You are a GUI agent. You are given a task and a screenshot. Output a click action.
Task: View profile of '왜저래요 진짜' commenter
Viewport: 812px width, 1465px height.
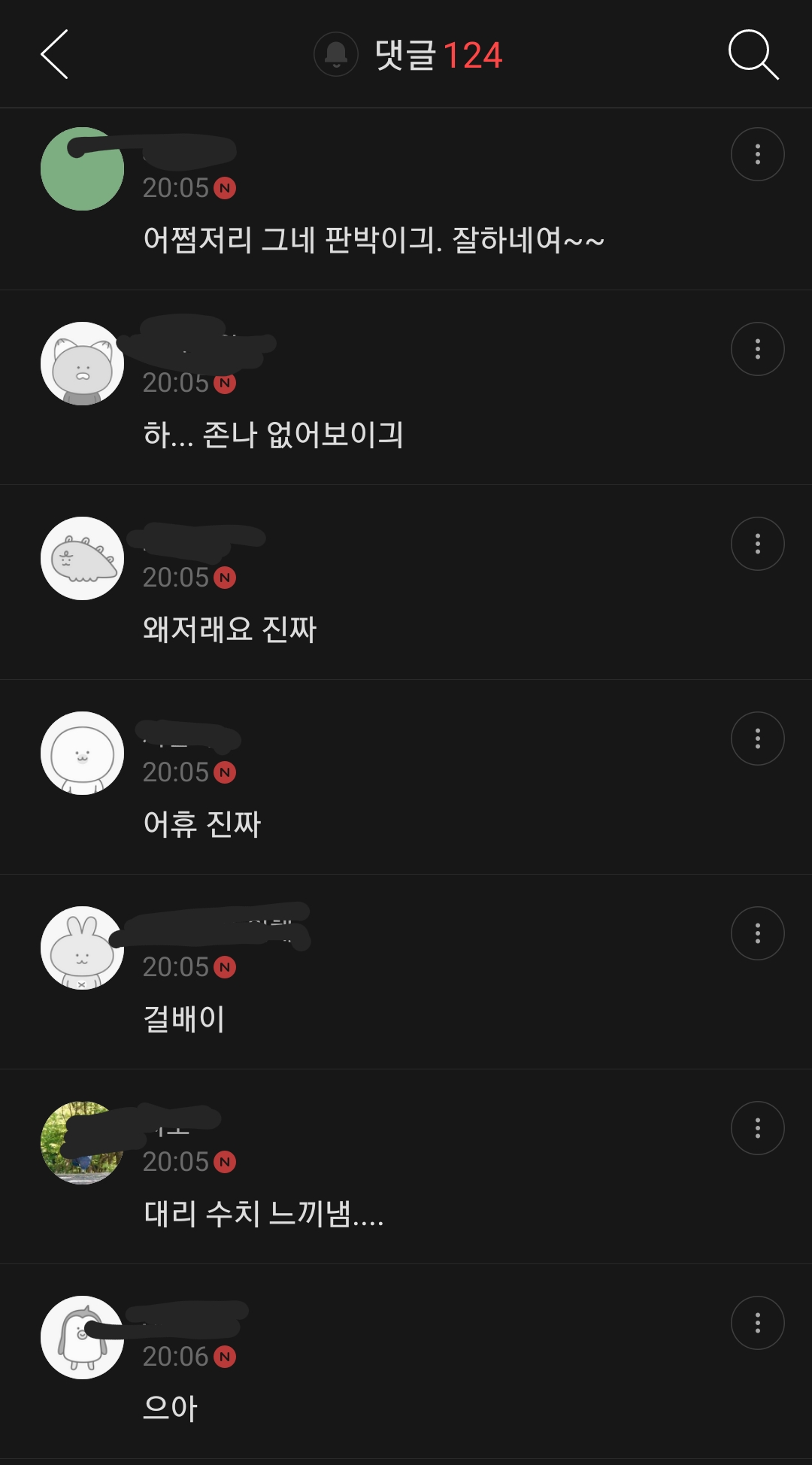(82, 558)
